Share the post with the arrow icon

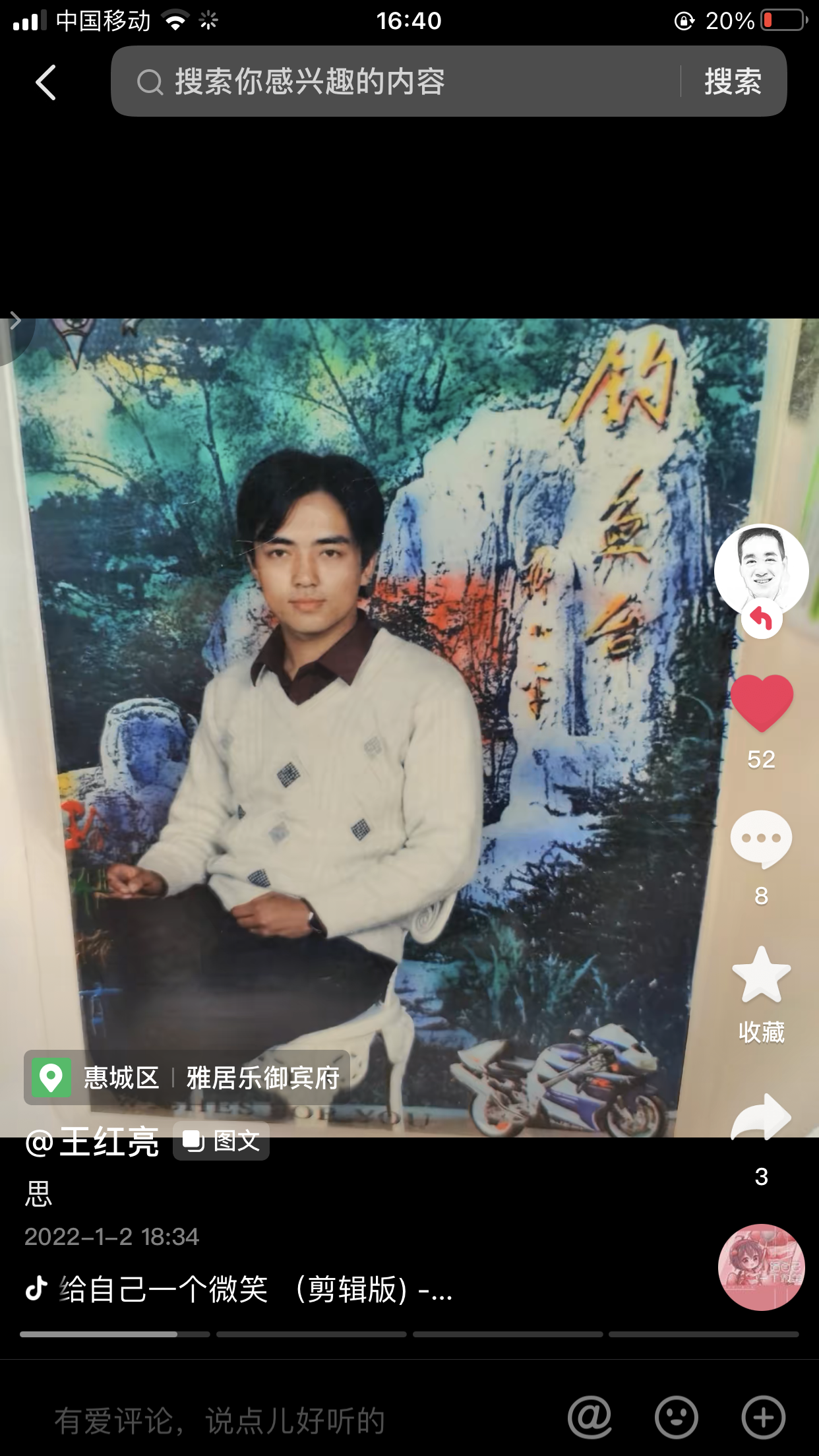[x=761, y=1117]
